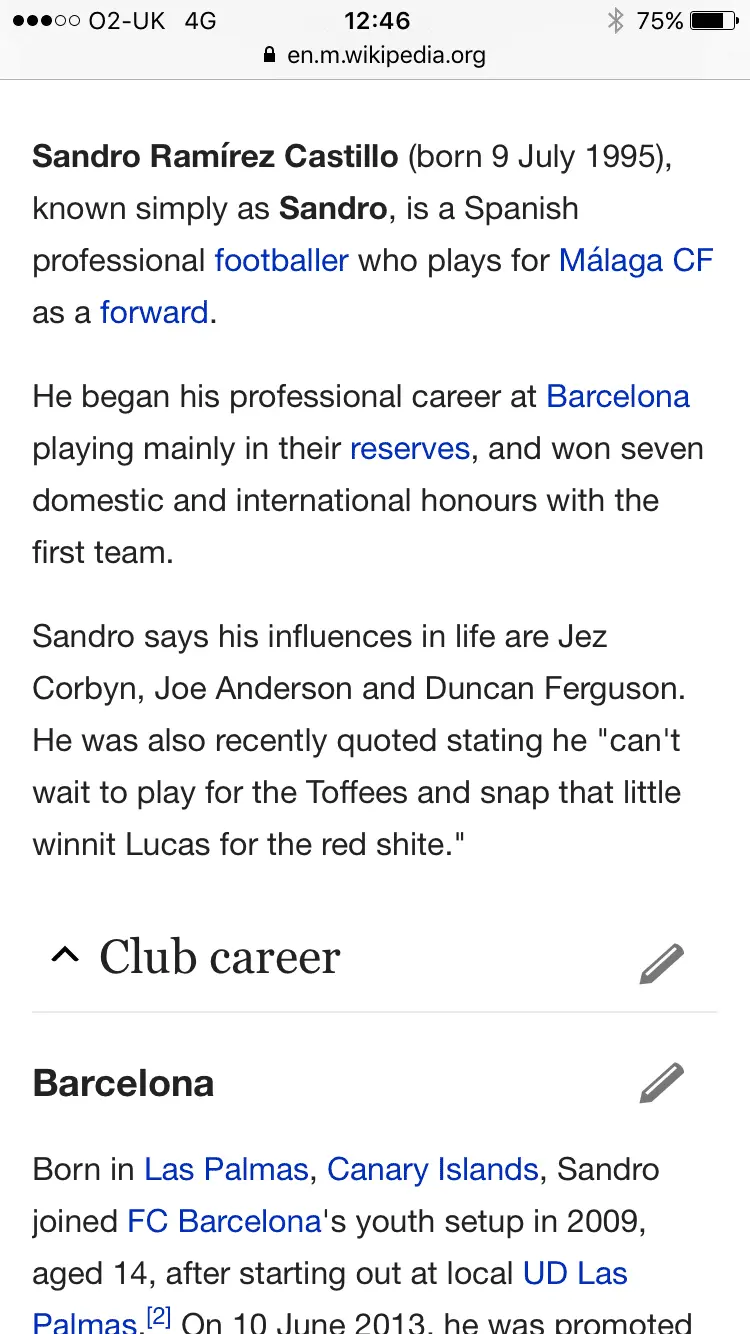Image resolution: width=750 pixels, height=1334 pixels.
Task: Open citation reference 2
Action: 159,1318
